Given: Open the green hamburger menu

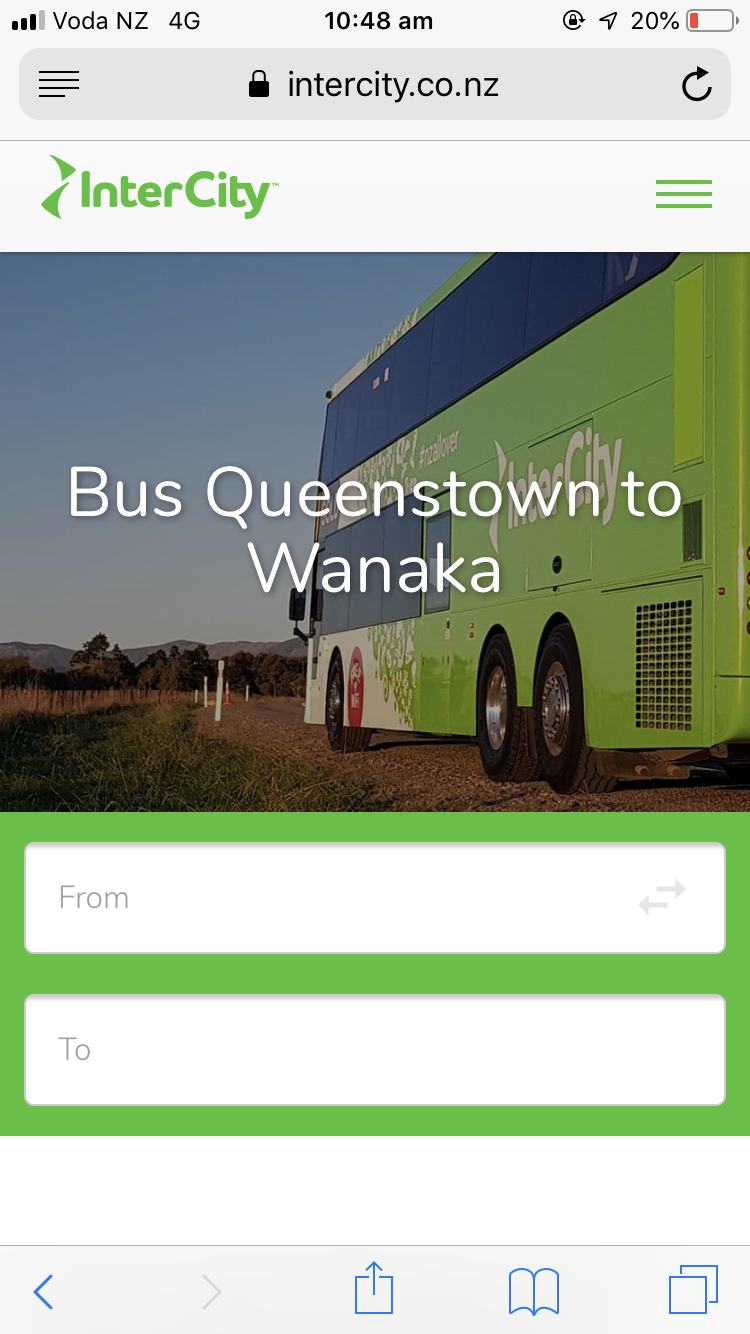Looking at the screenshot, I should click(x=683, y=193).
